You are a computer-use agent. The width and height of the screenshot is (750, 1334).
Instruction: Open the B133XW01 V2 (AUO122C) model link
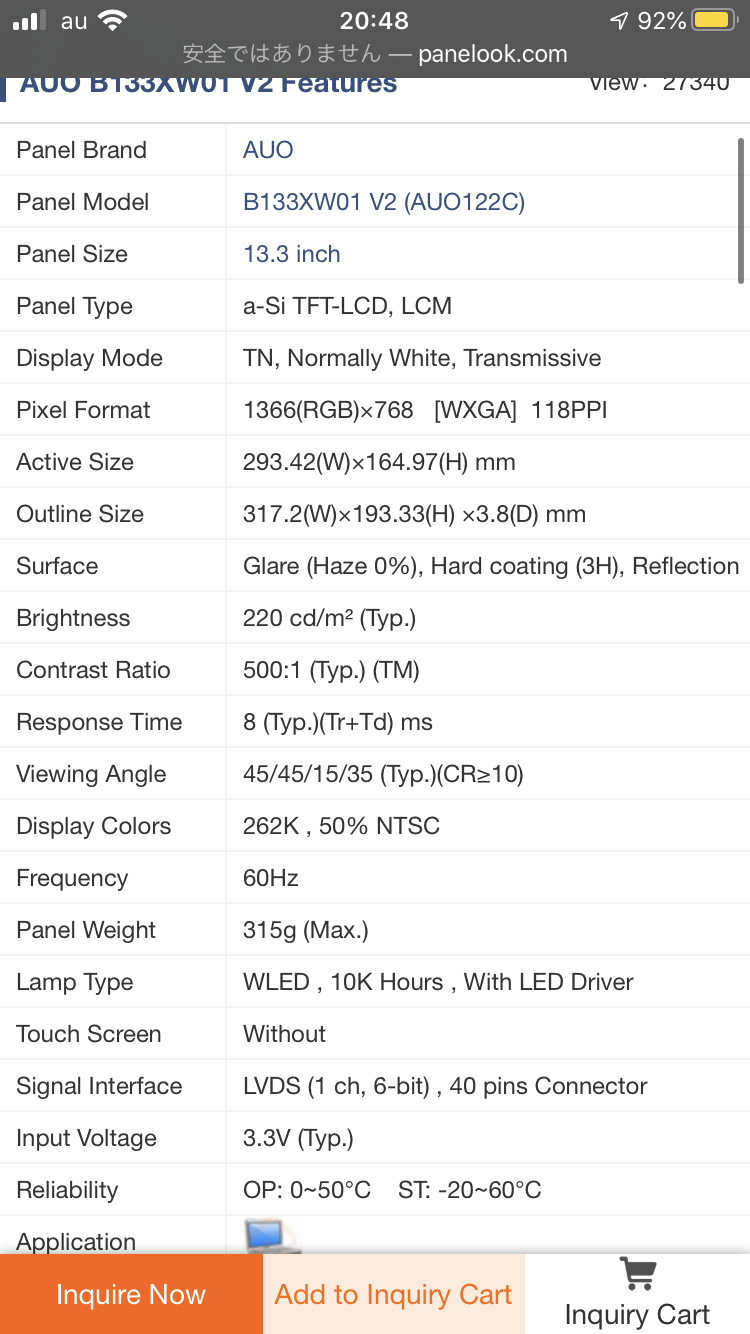(x=384, y=202)
